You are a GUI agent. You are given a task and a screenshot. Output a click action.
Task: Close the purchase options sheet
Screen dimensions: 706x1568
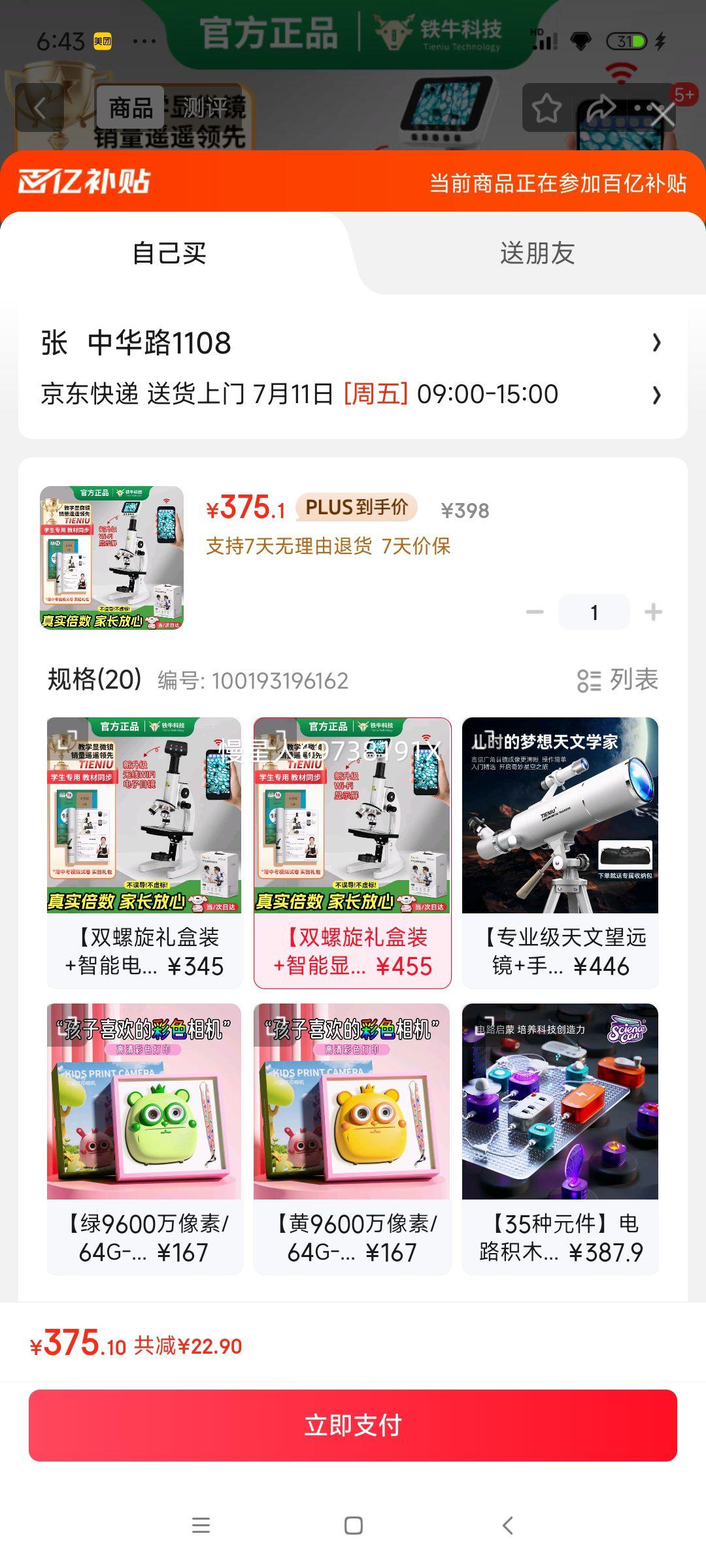[664, 116]
